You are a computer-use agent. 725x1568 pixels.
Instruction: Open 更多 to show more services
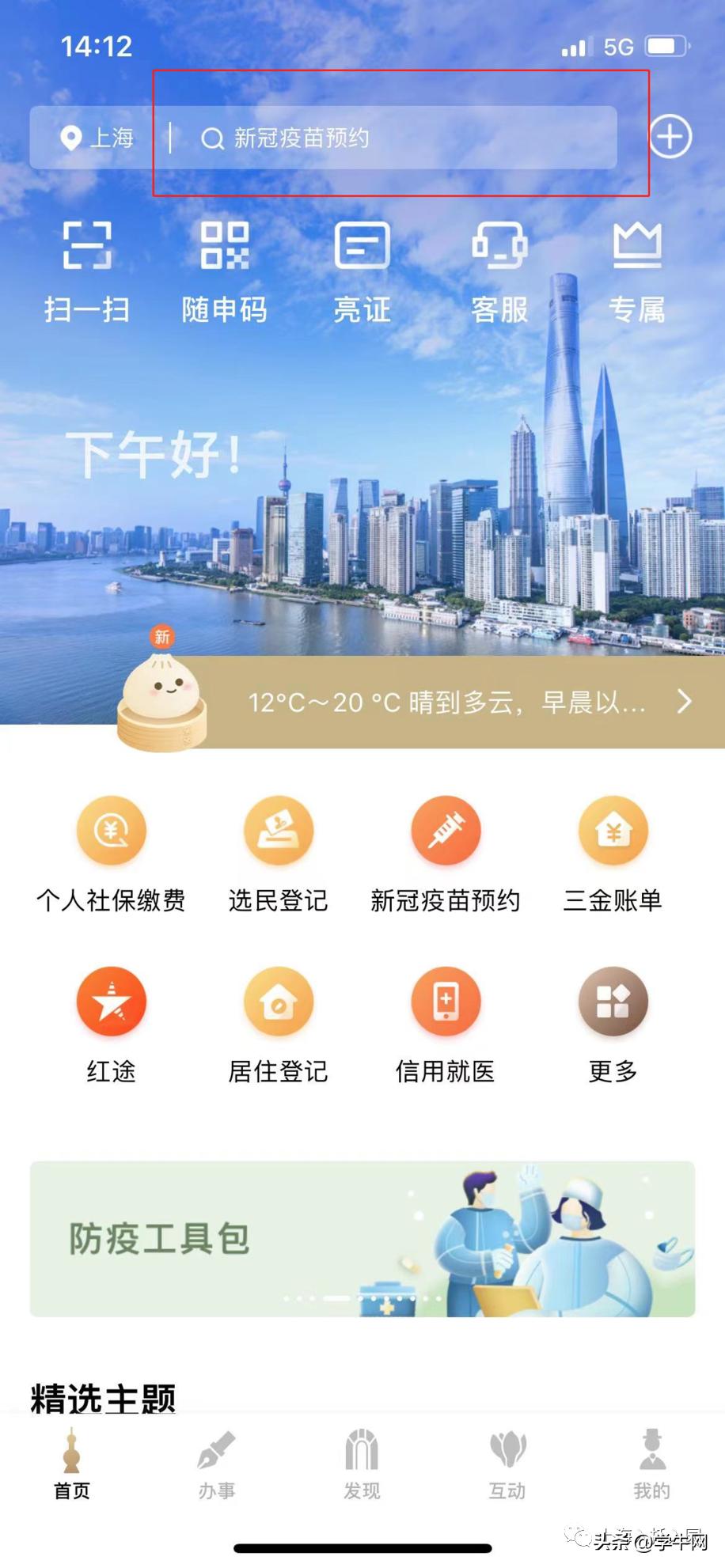[613, 1002]
